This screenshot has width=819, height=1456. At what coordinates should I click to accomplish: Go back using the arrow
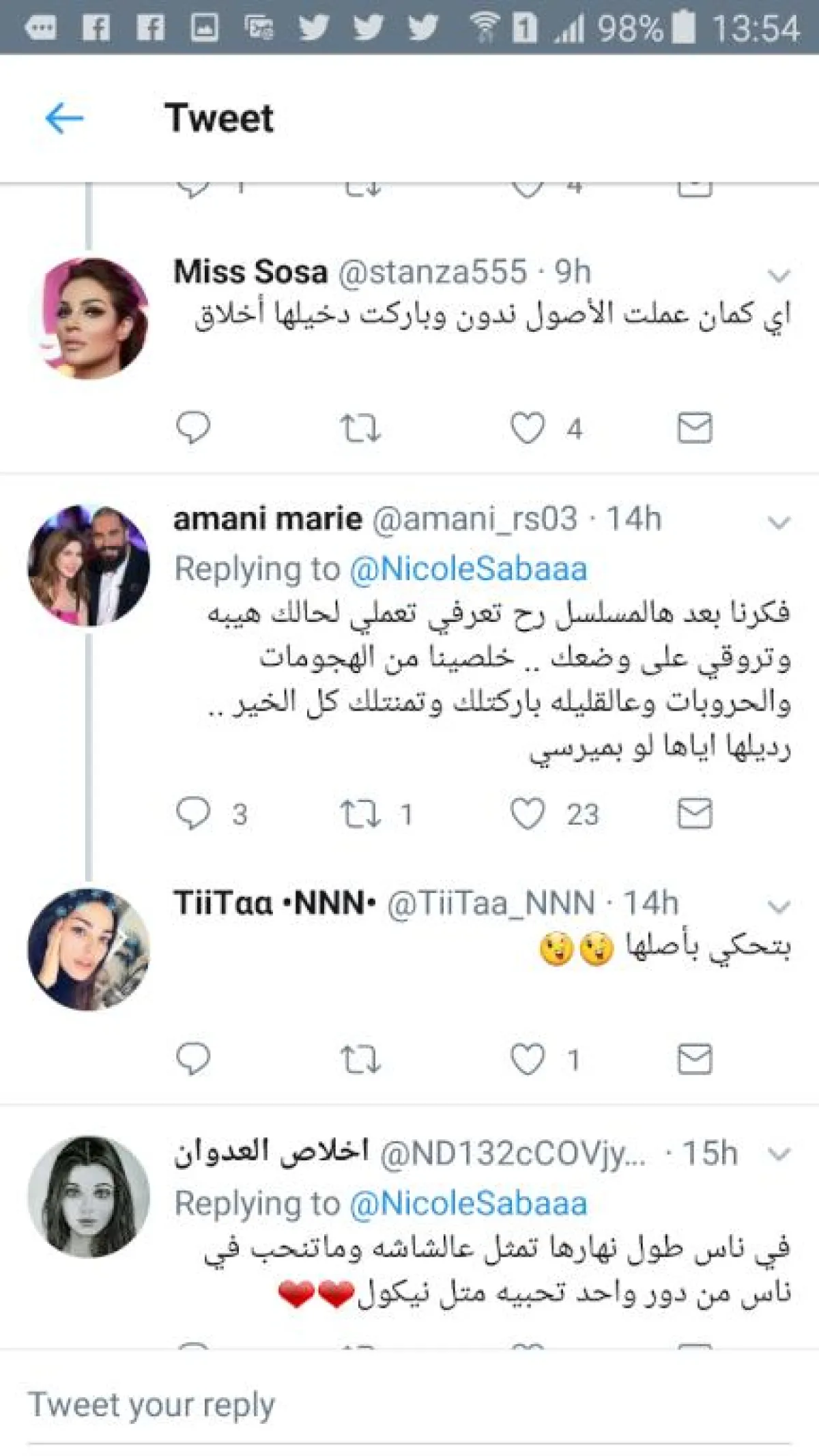pyautogui.click(x=64, y=119)
